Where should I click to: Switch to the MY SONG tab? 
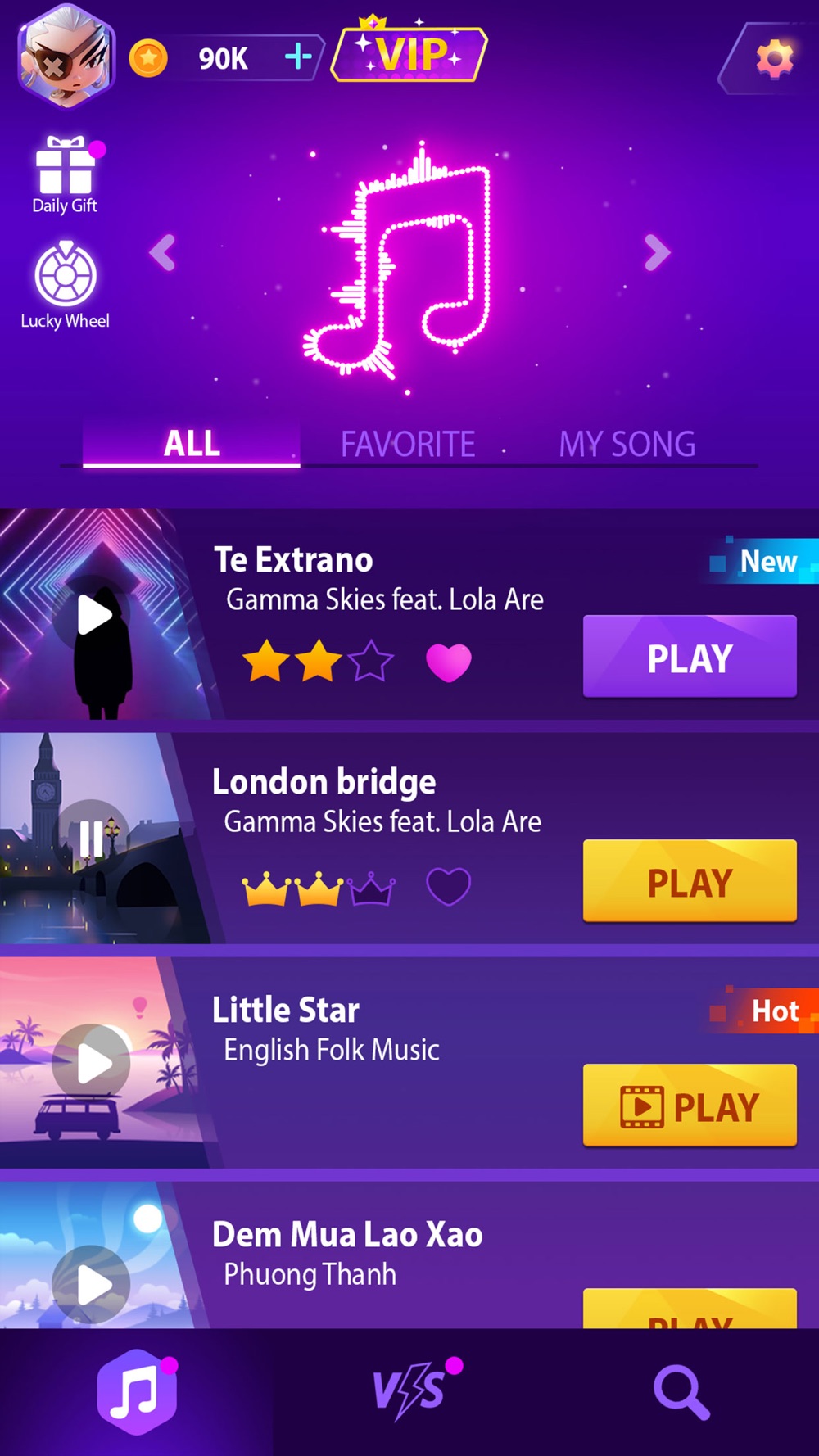[x=627, y=444]
